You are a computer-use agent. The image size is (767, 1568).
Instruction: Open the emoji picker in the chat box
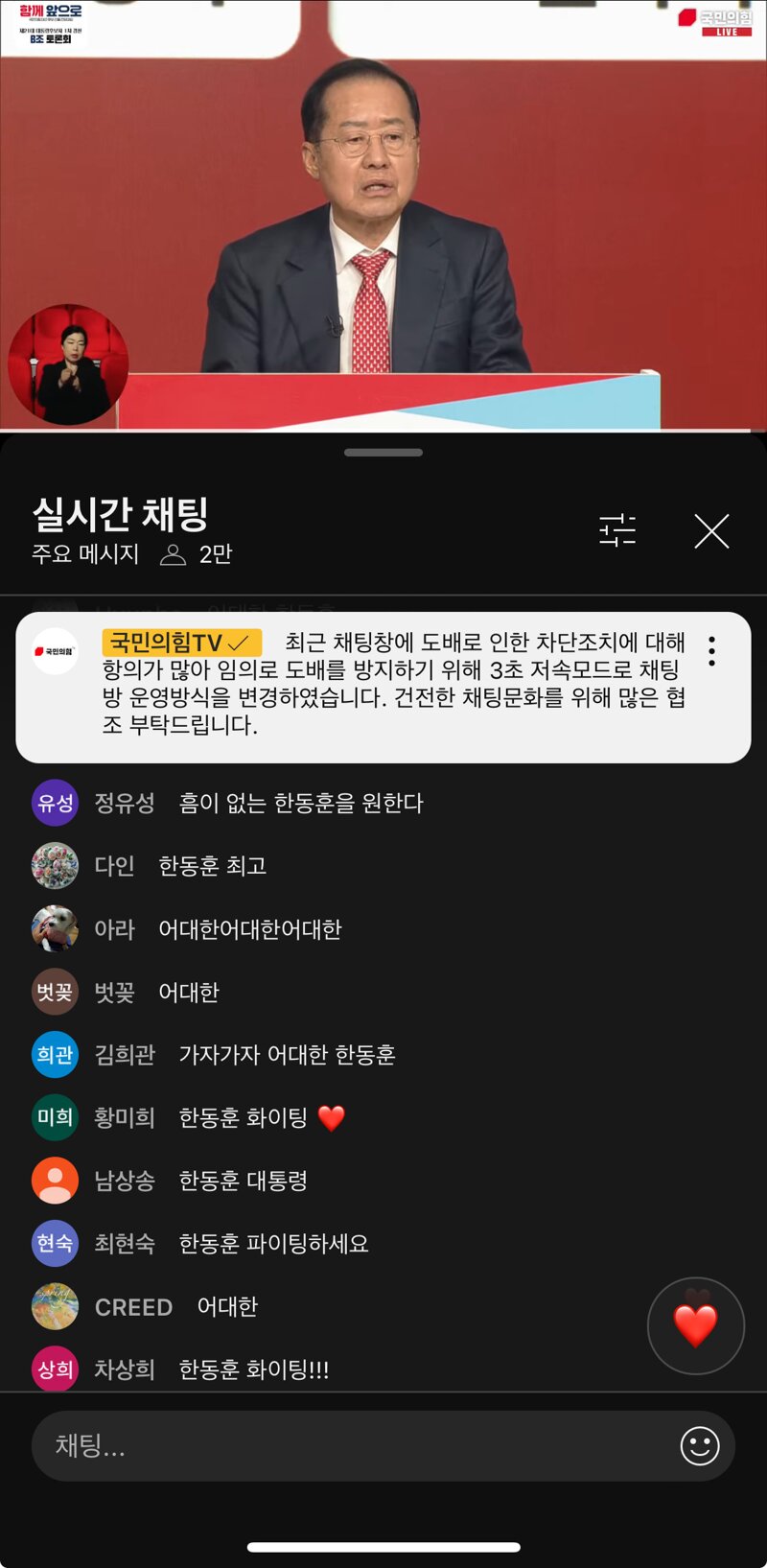pyautogui.click(x=699, y=1445)
